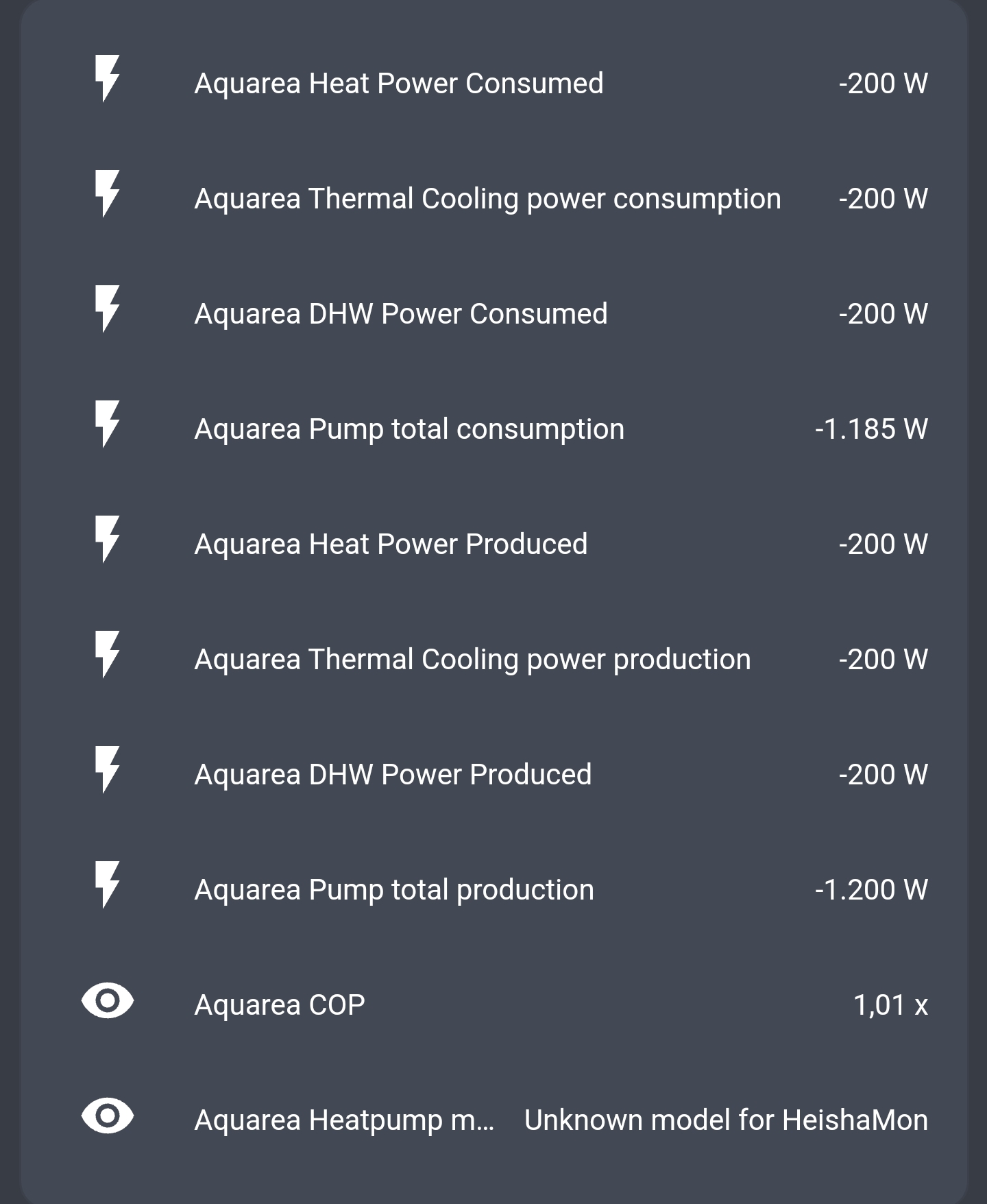The image size is (987, 1204).
Task: View Aquarea Thermal Cooling power consumption entity
Action: coord(487,199)
